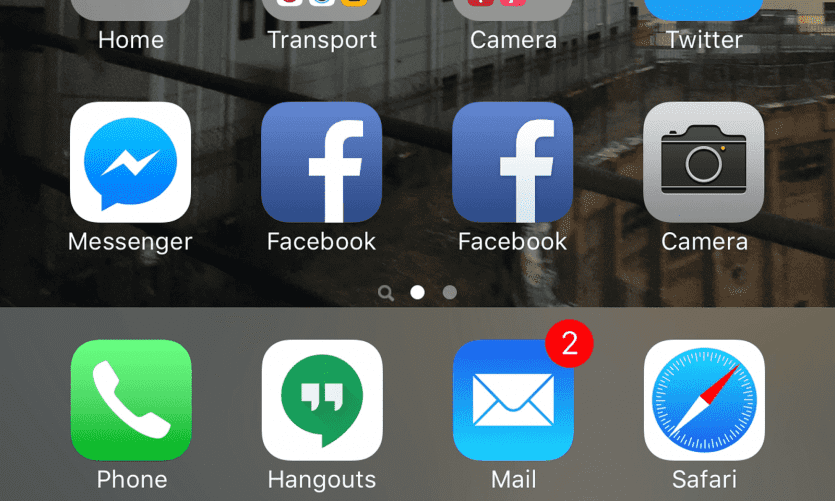Image resolution: width=835 pixels, height=501 pixels.
Task: Open the Transport folder
Action: (322, 12)
